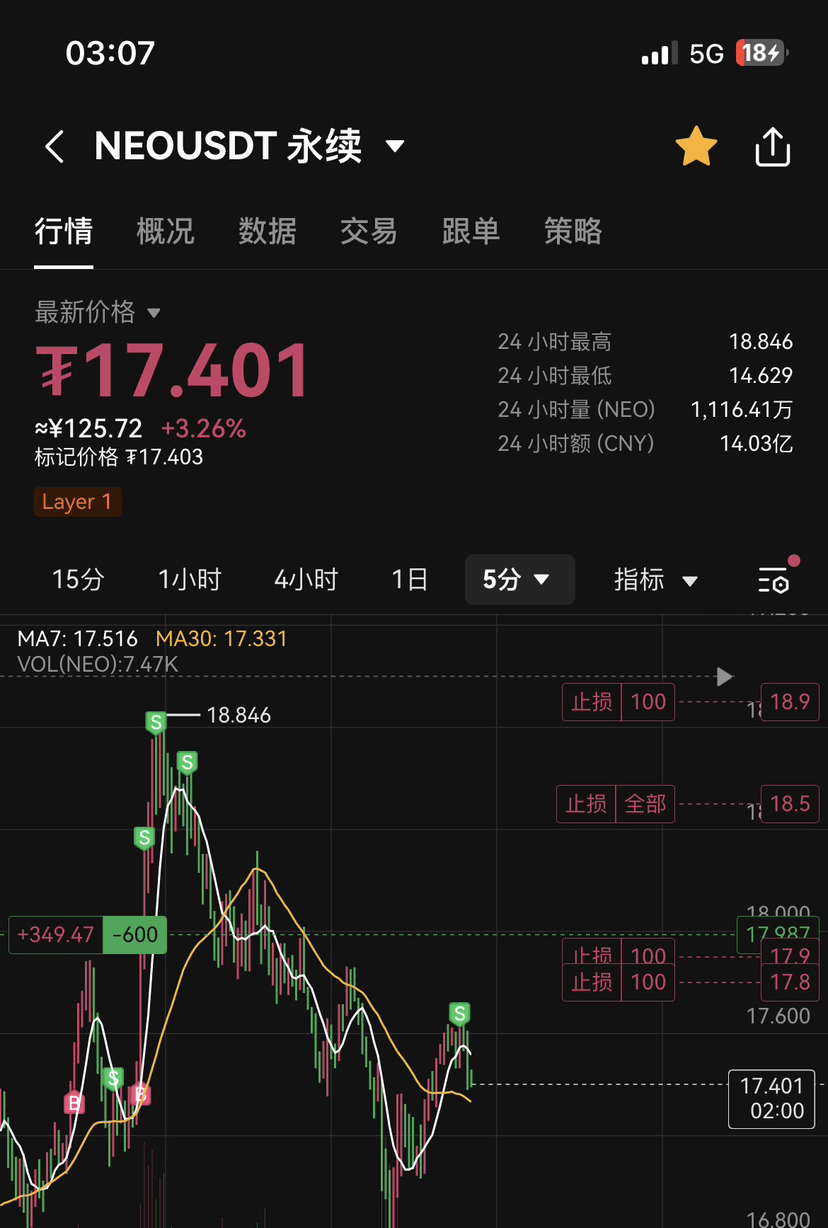Select the 15分 timeframe
This screenshot has width=828, height=1228.
pyautogui.click(x=78, y=580)
